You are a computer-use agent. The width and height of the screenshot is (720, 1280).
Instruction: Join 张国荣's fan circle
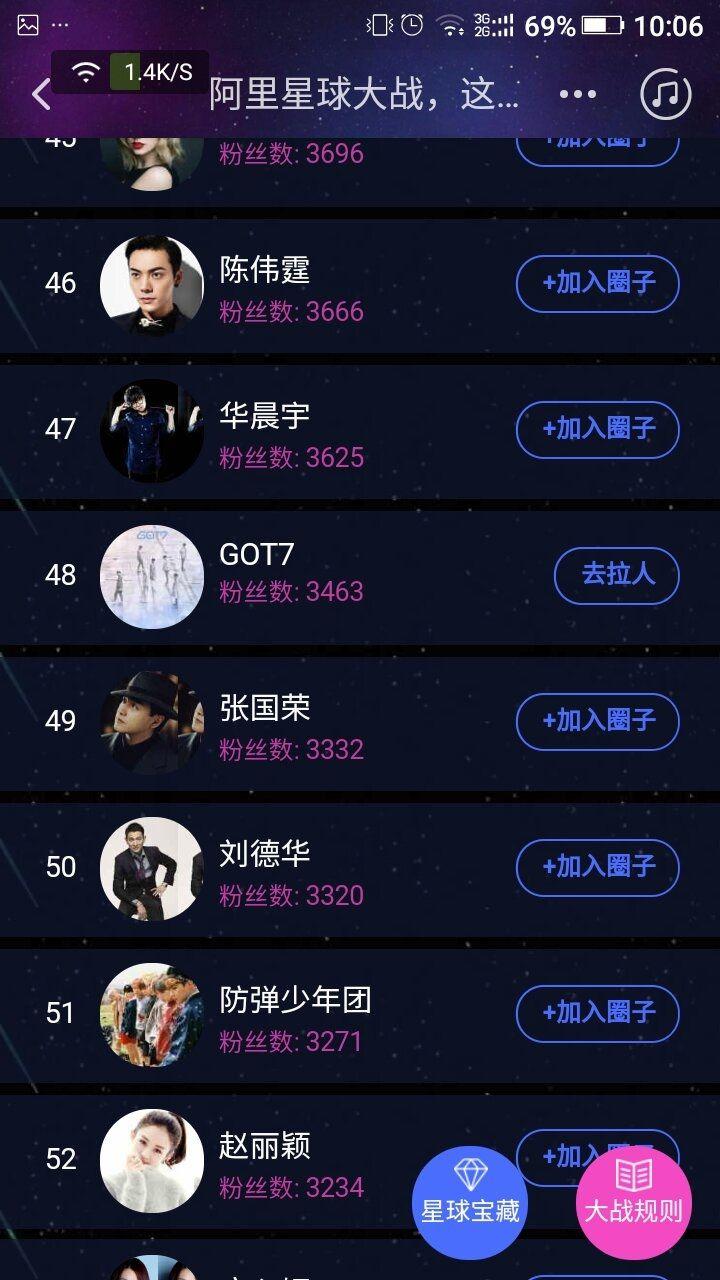[x=597, y=721]
